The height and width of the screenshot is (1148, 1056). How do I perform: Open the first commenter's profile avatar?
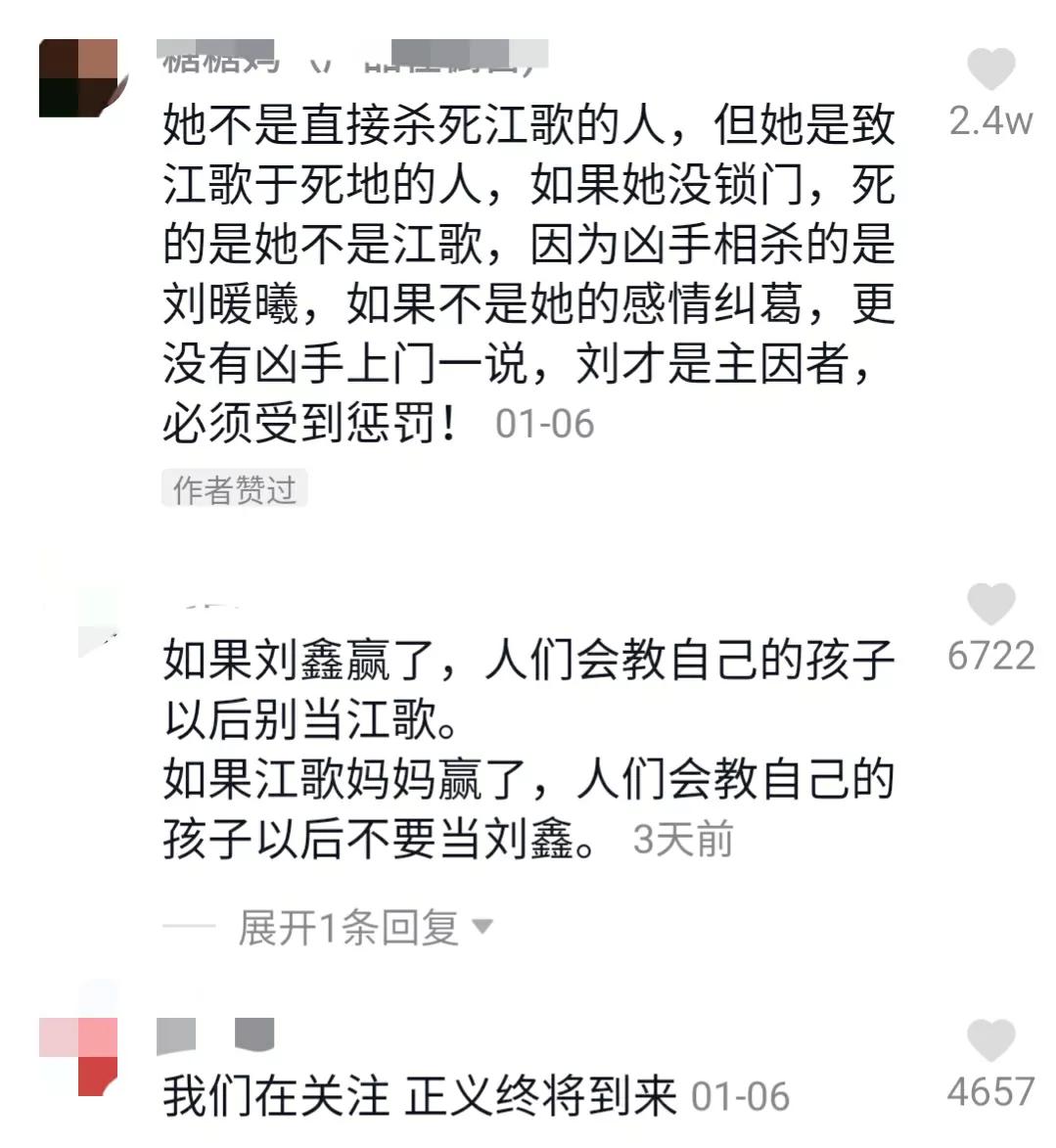76,76
